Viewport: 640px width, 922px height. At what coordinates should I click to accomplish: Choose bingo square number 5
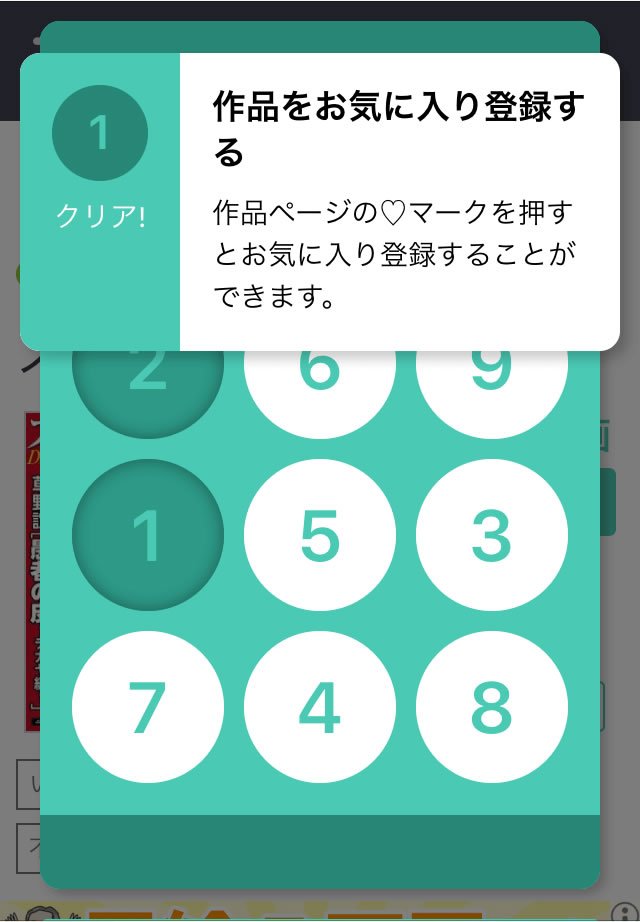(320, 535)
